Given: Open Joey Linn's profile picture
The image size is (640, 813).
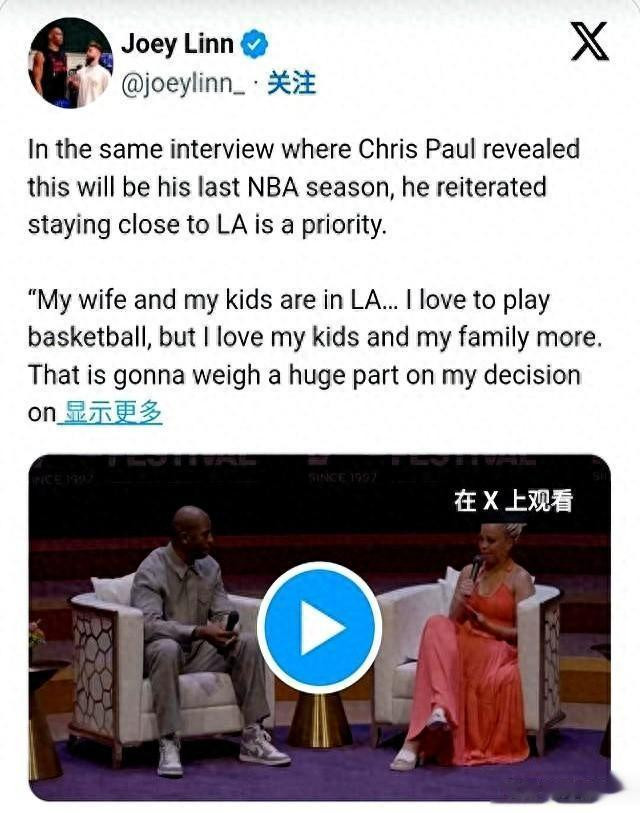Looking at the screenshot, I should 69,62.
